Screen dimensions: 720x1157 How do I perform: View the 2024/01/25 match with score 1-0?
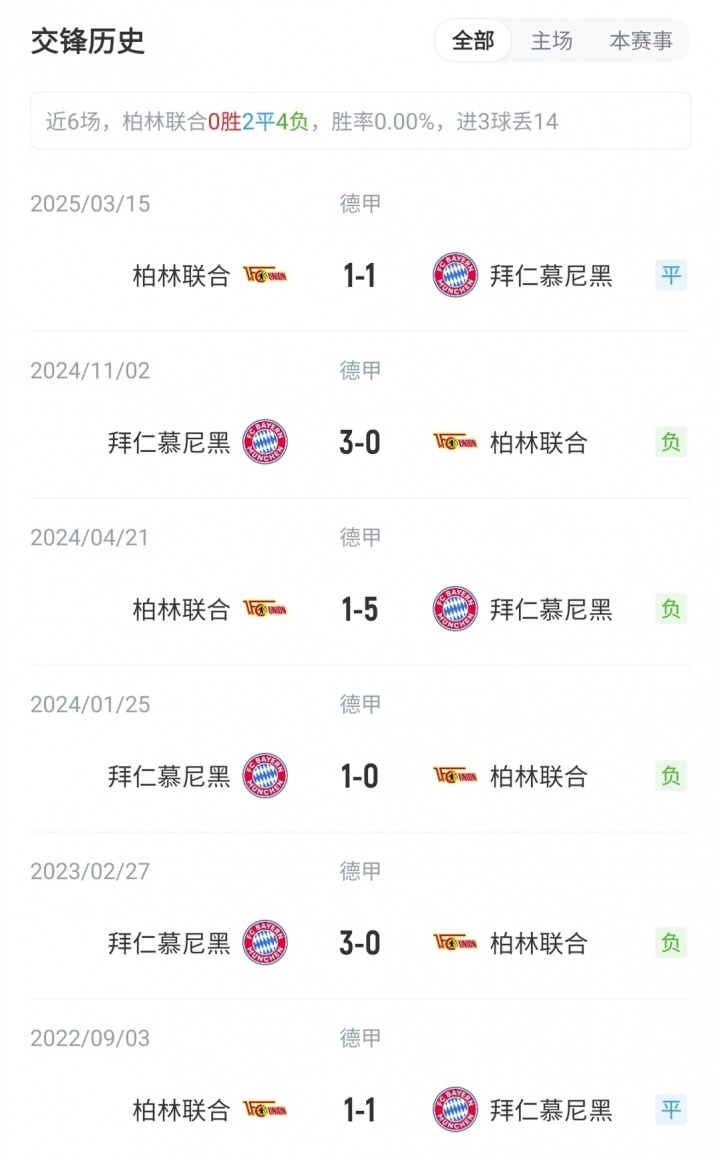coord(360,776)
